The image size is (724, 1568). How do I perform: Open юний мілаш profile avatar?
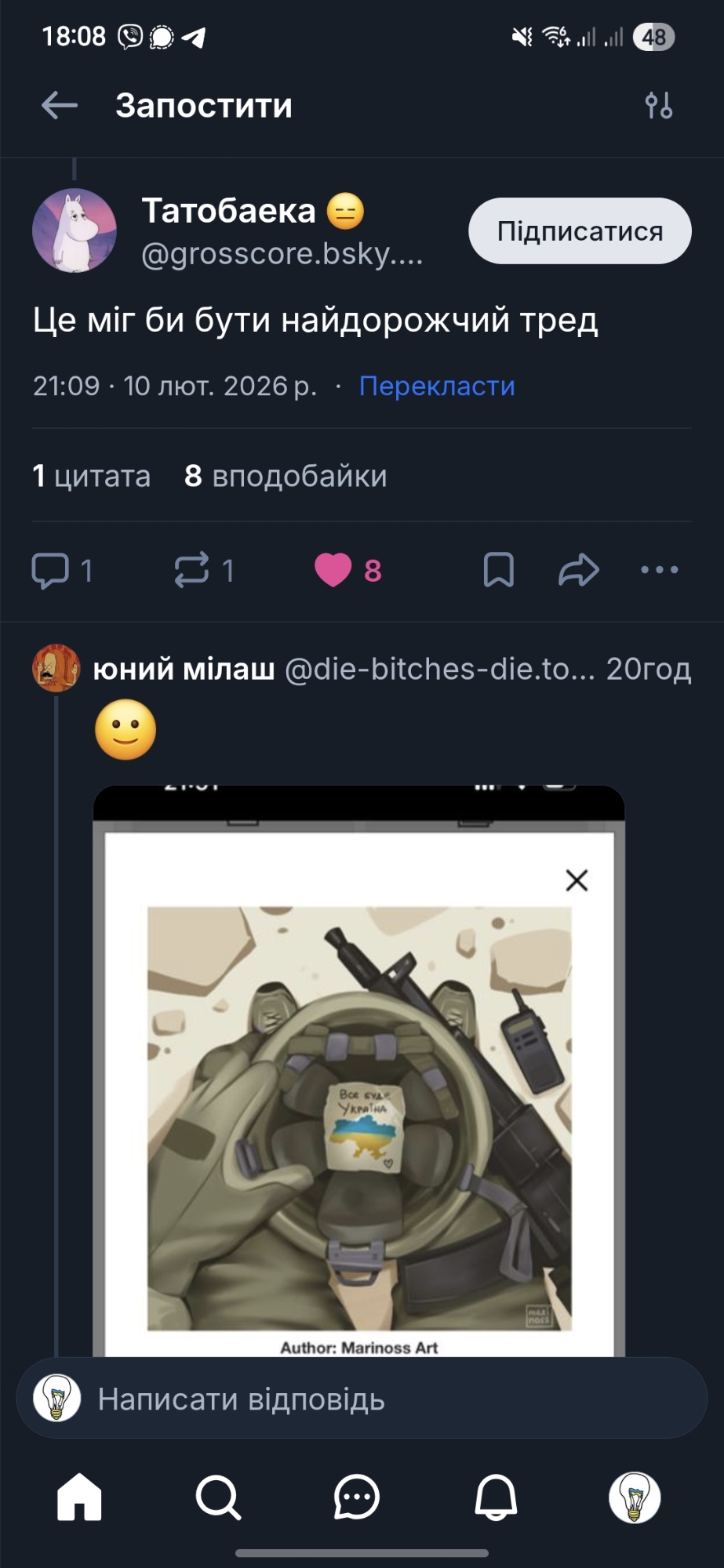coord(56,669)
